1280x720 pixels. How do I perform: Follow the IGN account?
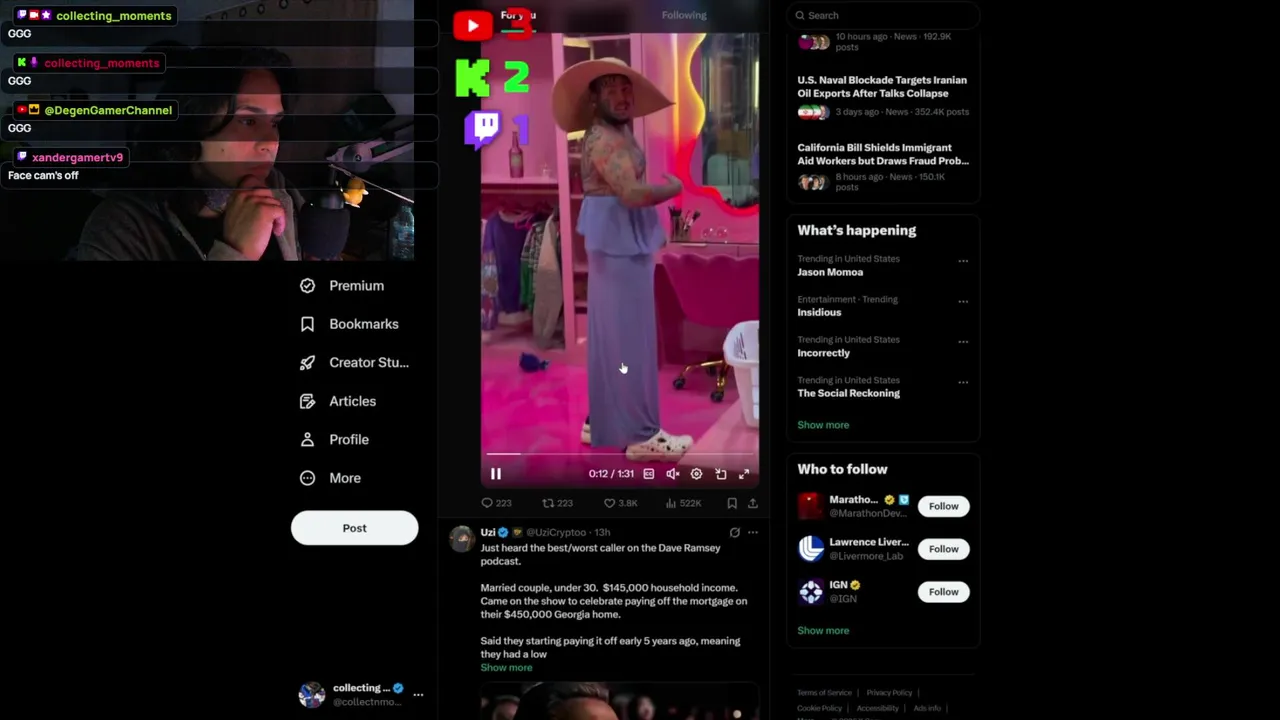tap(943, 592)
